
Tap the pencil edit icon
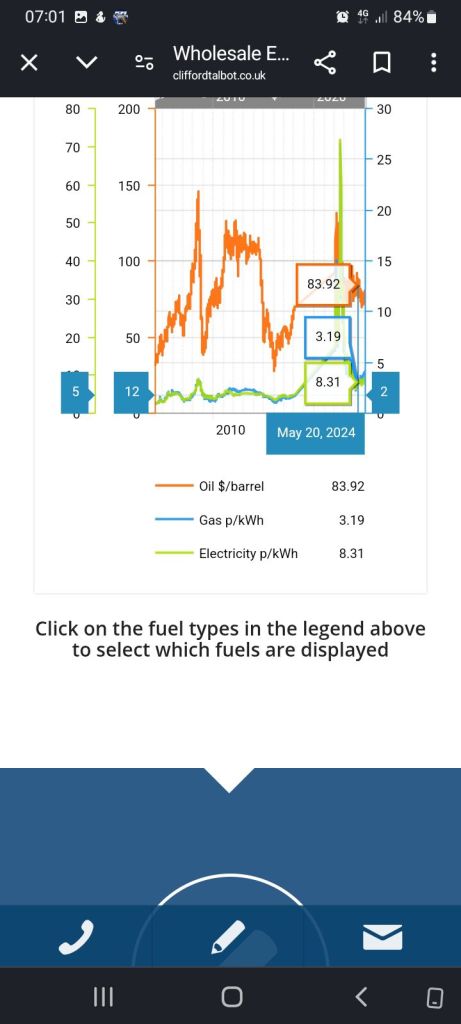[229, 937]
